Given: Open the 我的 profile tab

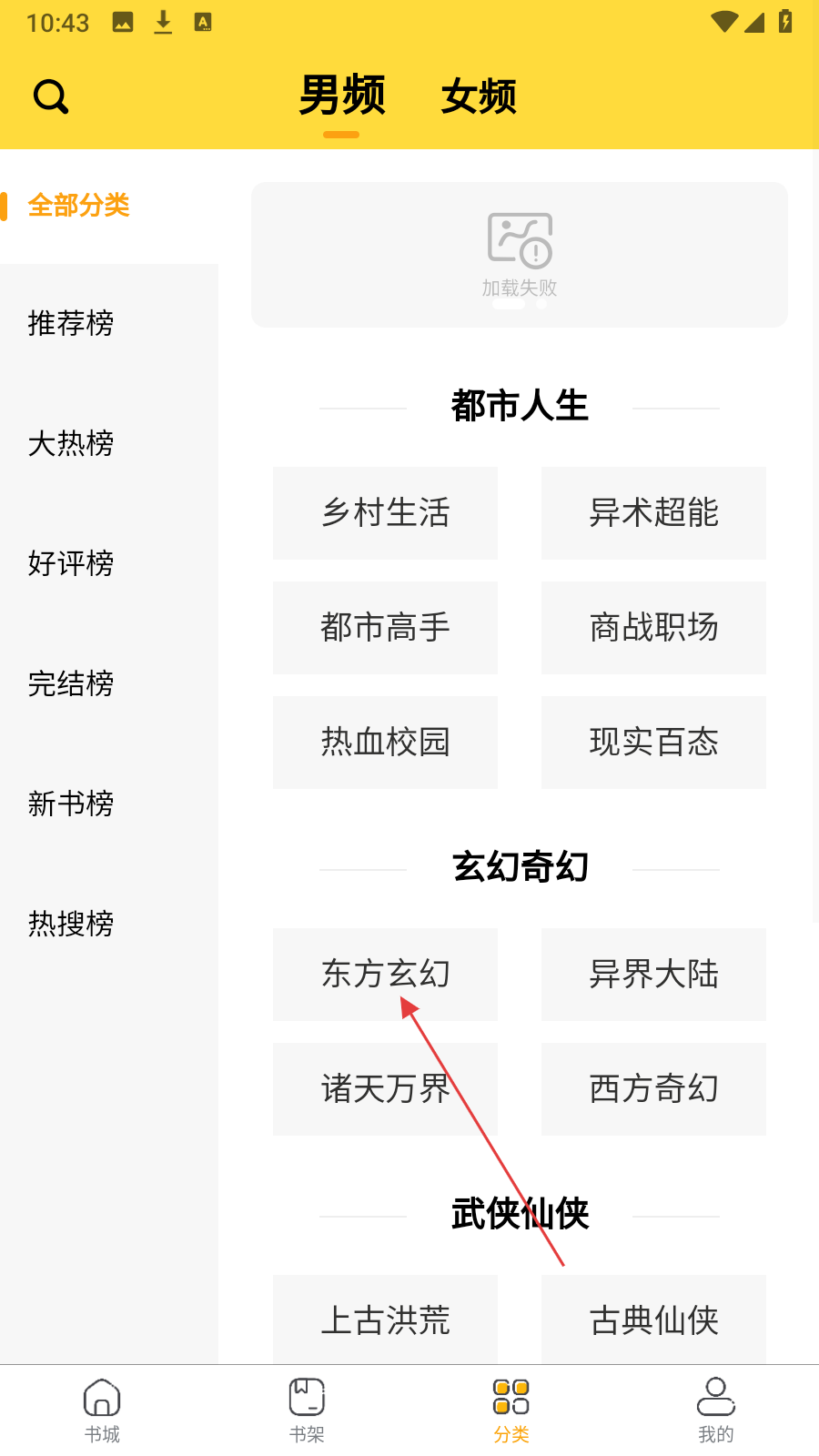Looking at the screenshot, I should point(716,1410).
